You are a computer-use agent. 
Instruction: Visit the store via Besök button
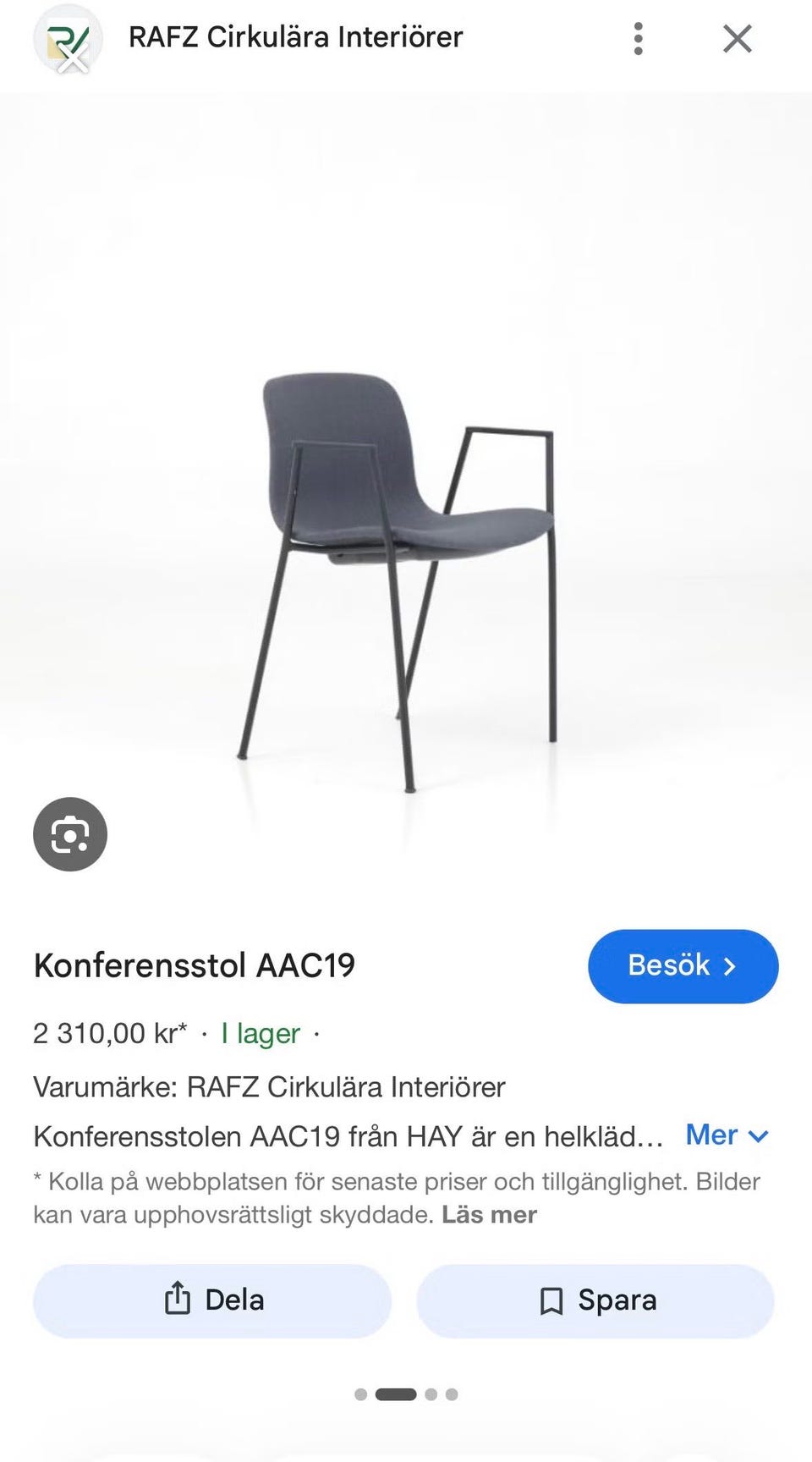(682, 966)
